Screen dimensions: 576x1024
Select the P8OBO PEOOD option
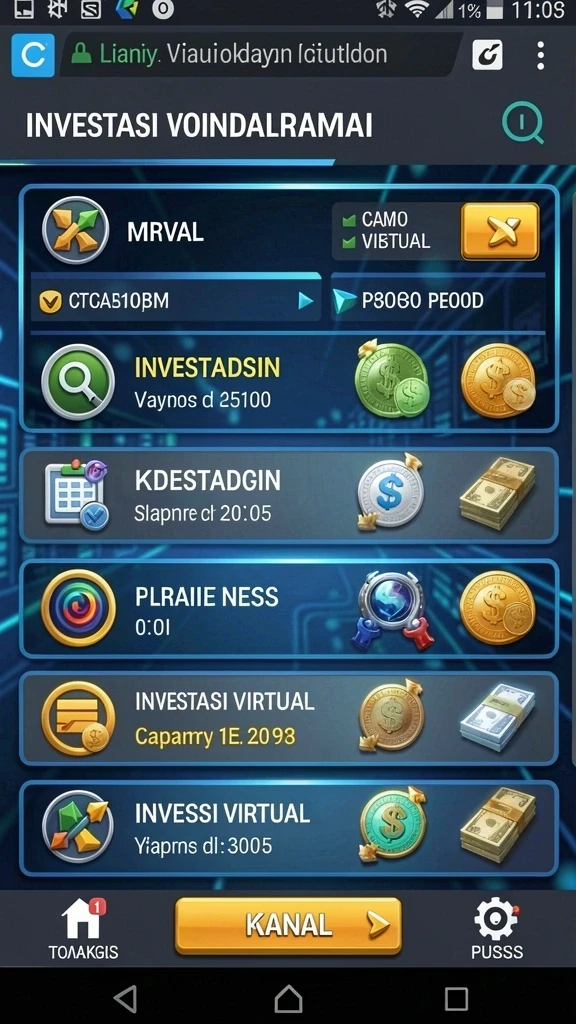pos(438,300)
